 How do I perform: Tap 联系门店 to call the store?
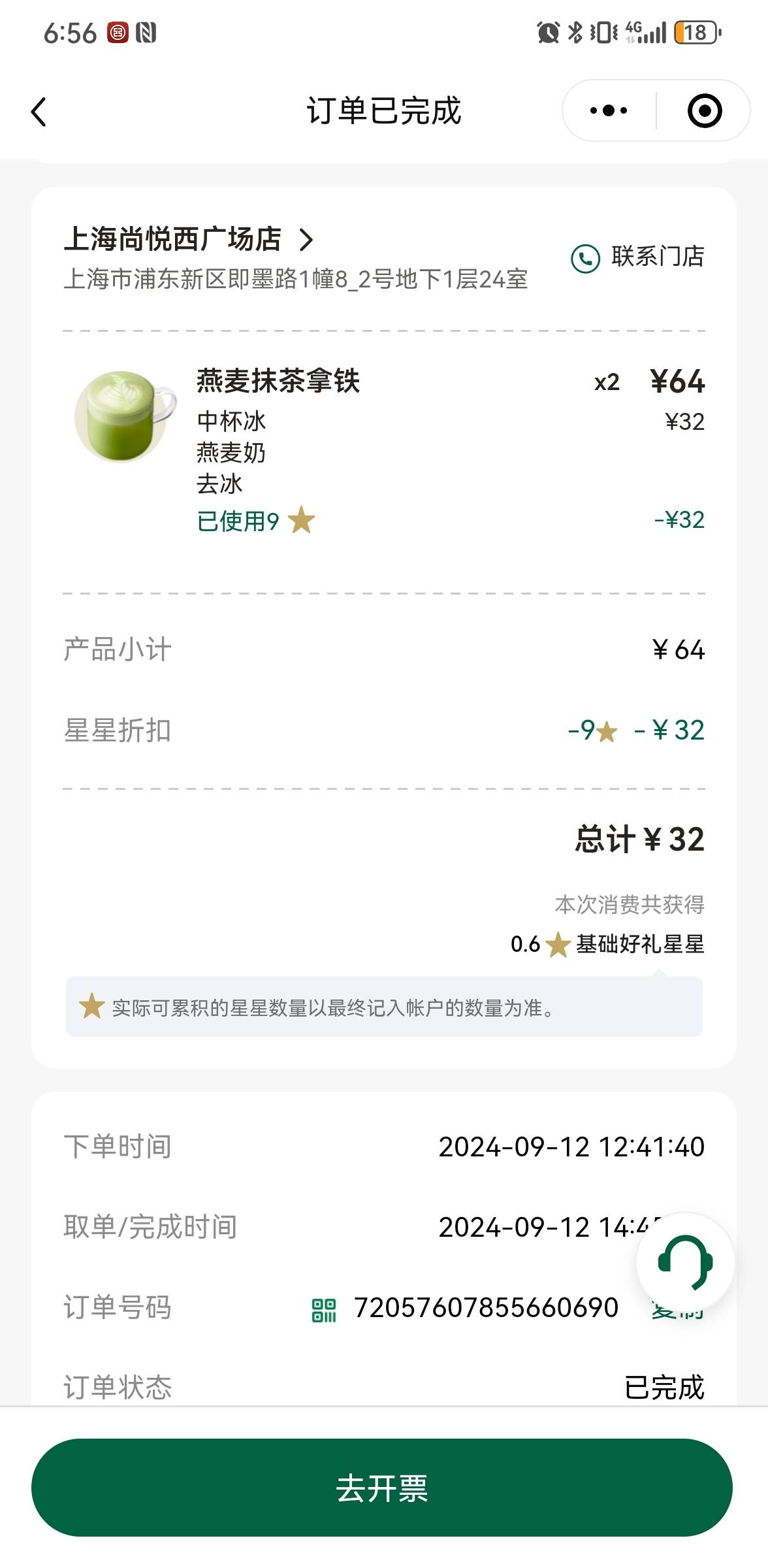click(x=637, y=257)
